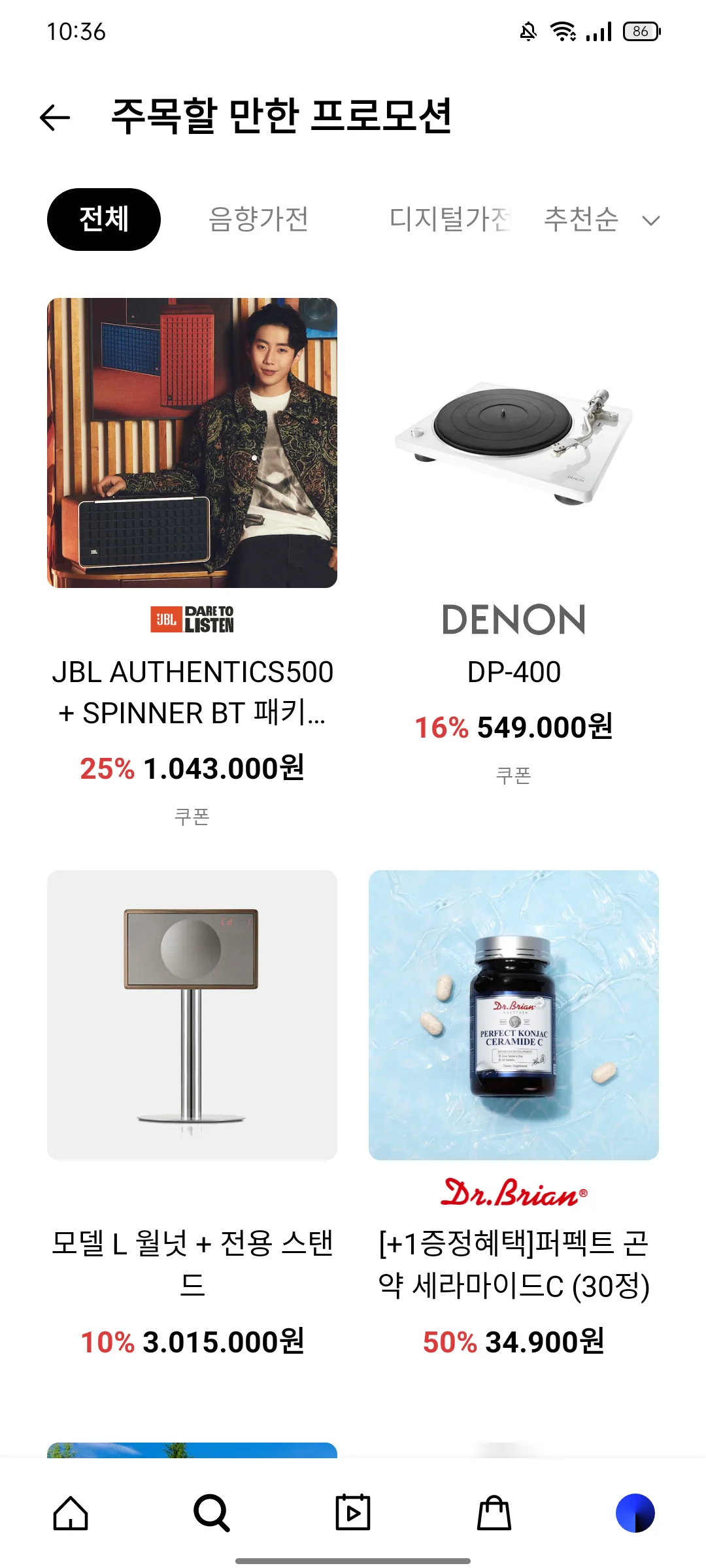Open the search tab in bottom bar
This screenshot has width=706, height=1568.
212,1513
